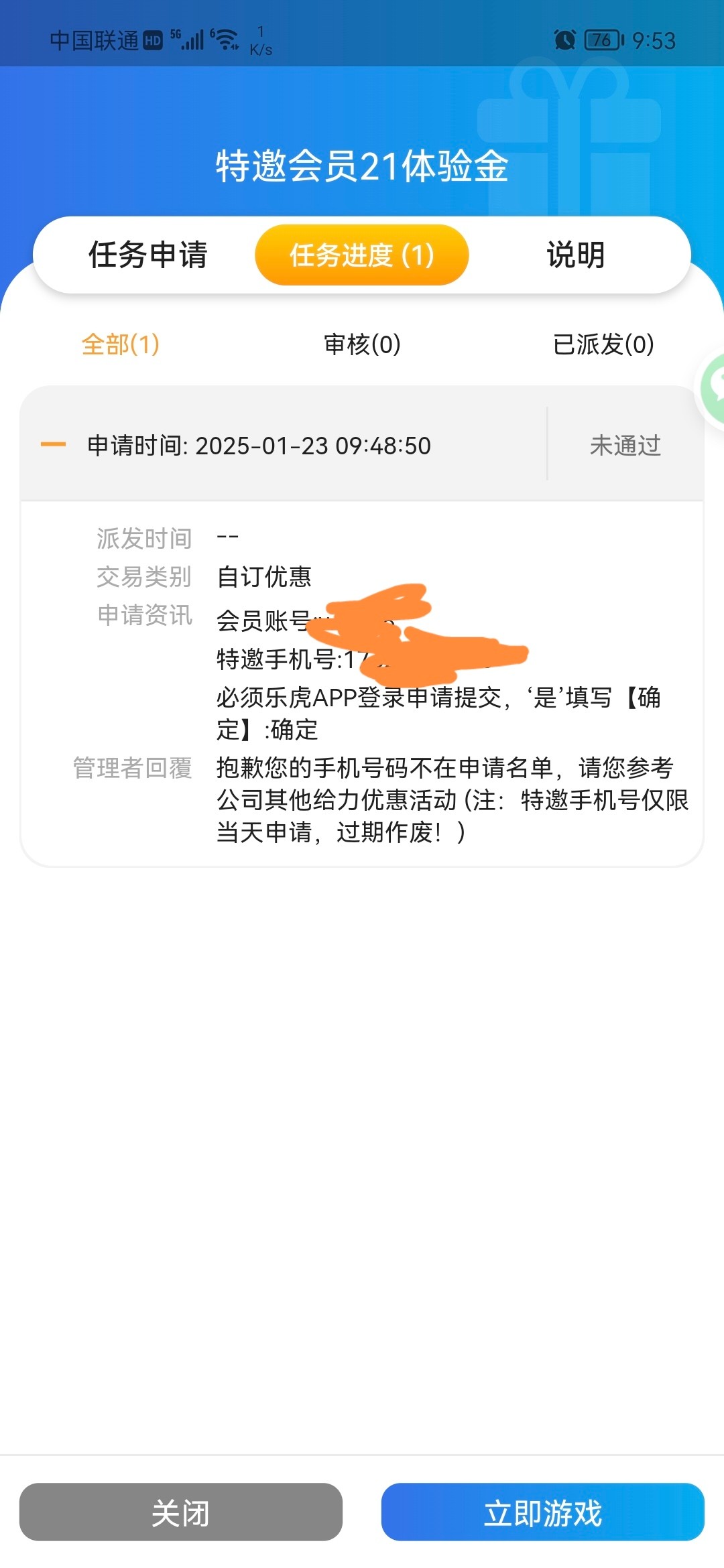Filter by 审核(0) status
This screenshot has width=724, height=1568.
click(x=362, y=344)
